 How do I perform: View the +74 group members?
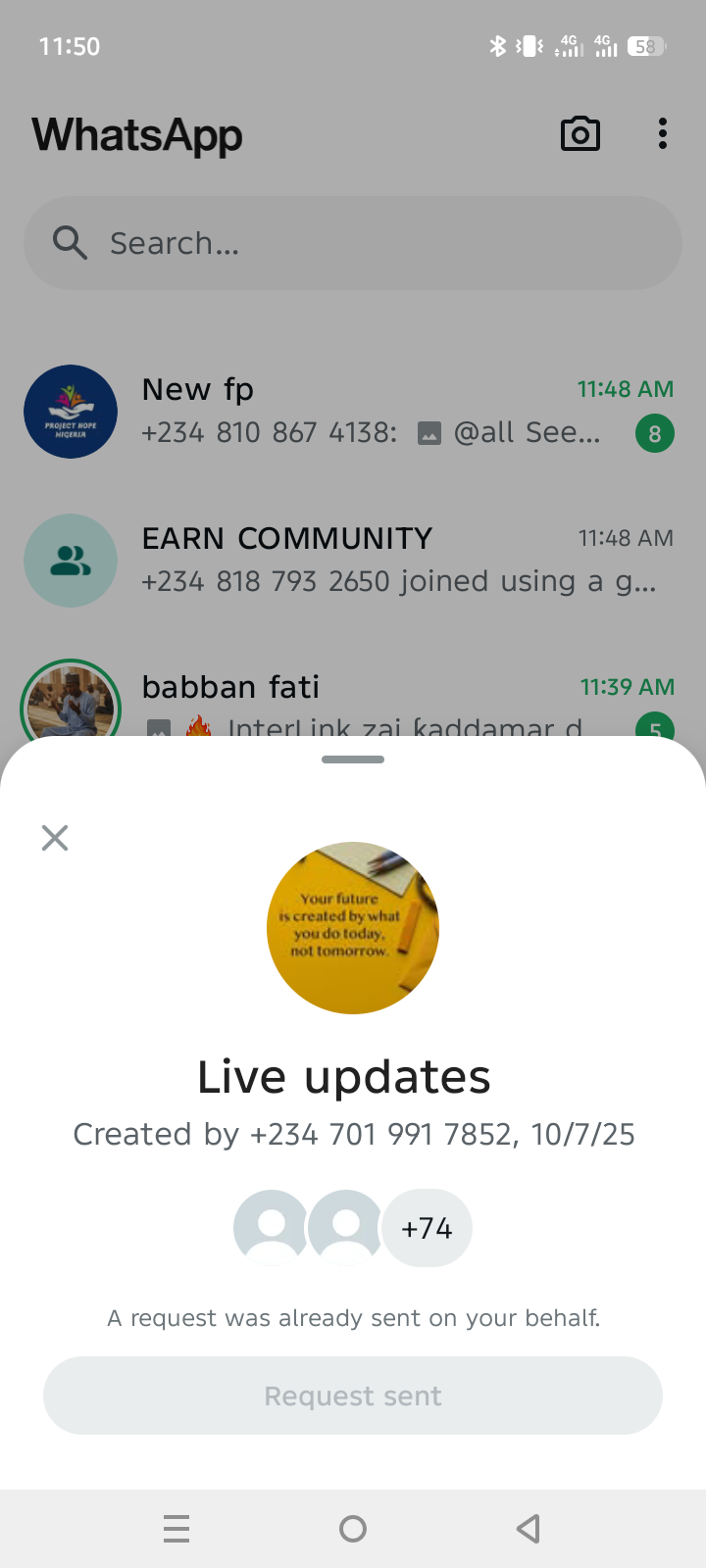[x=427, y=1228]
